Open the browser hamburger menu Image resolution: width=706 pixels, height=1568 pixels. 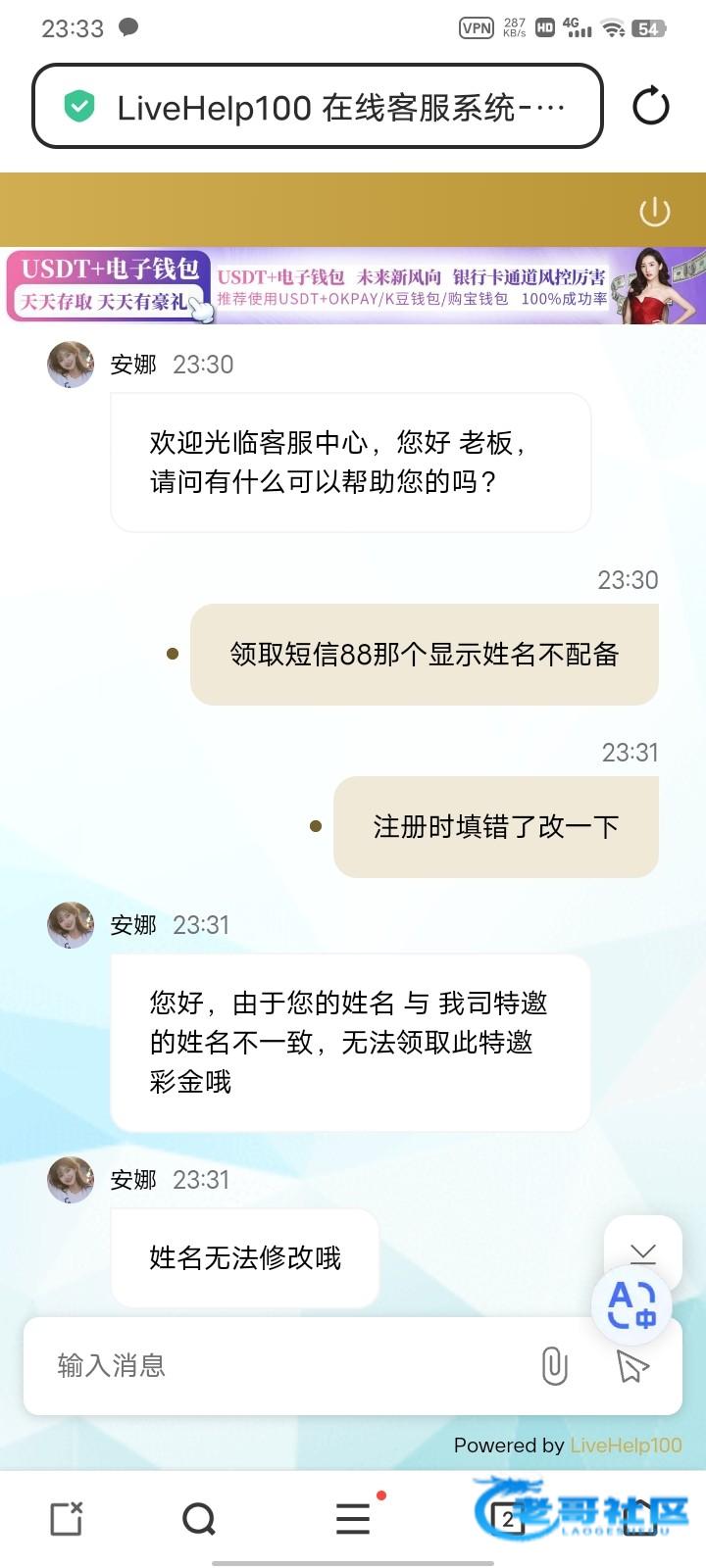coord(353,1520)
